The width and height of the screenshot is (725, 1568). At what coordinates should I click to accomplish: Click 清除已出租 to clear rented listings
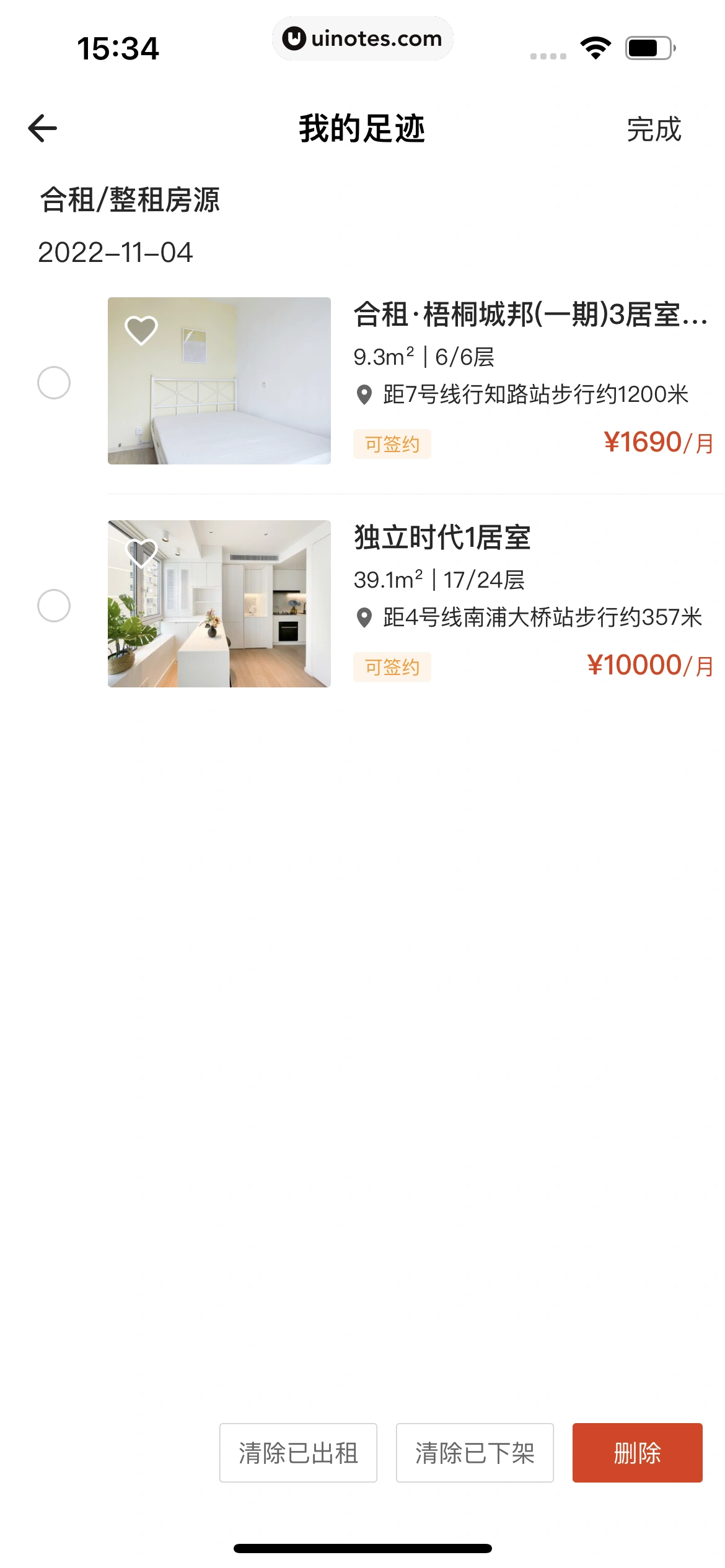click(298, 1452)
